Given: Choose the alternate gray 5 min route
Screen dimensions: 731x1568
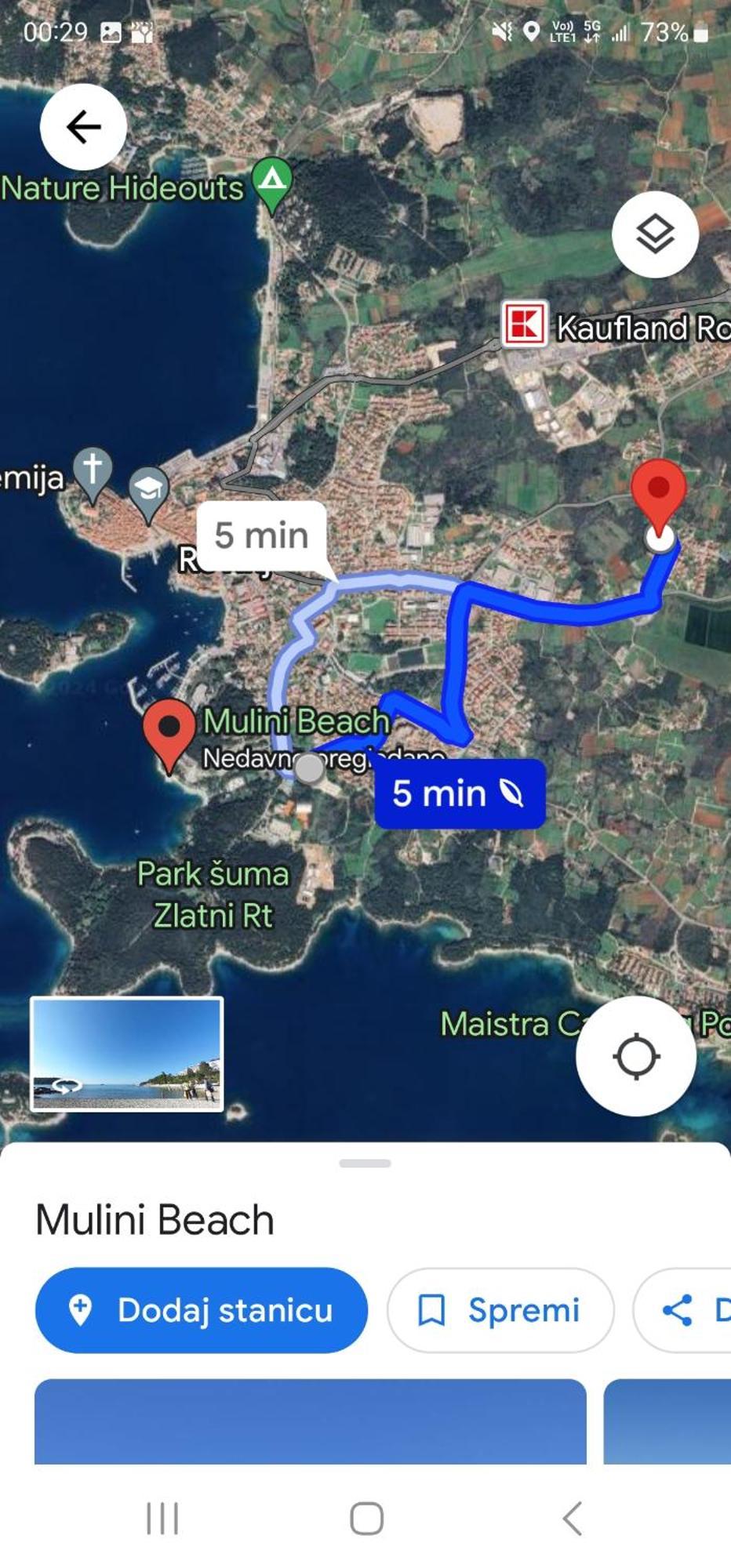Looking at the screenshot, I should (261, 536).
